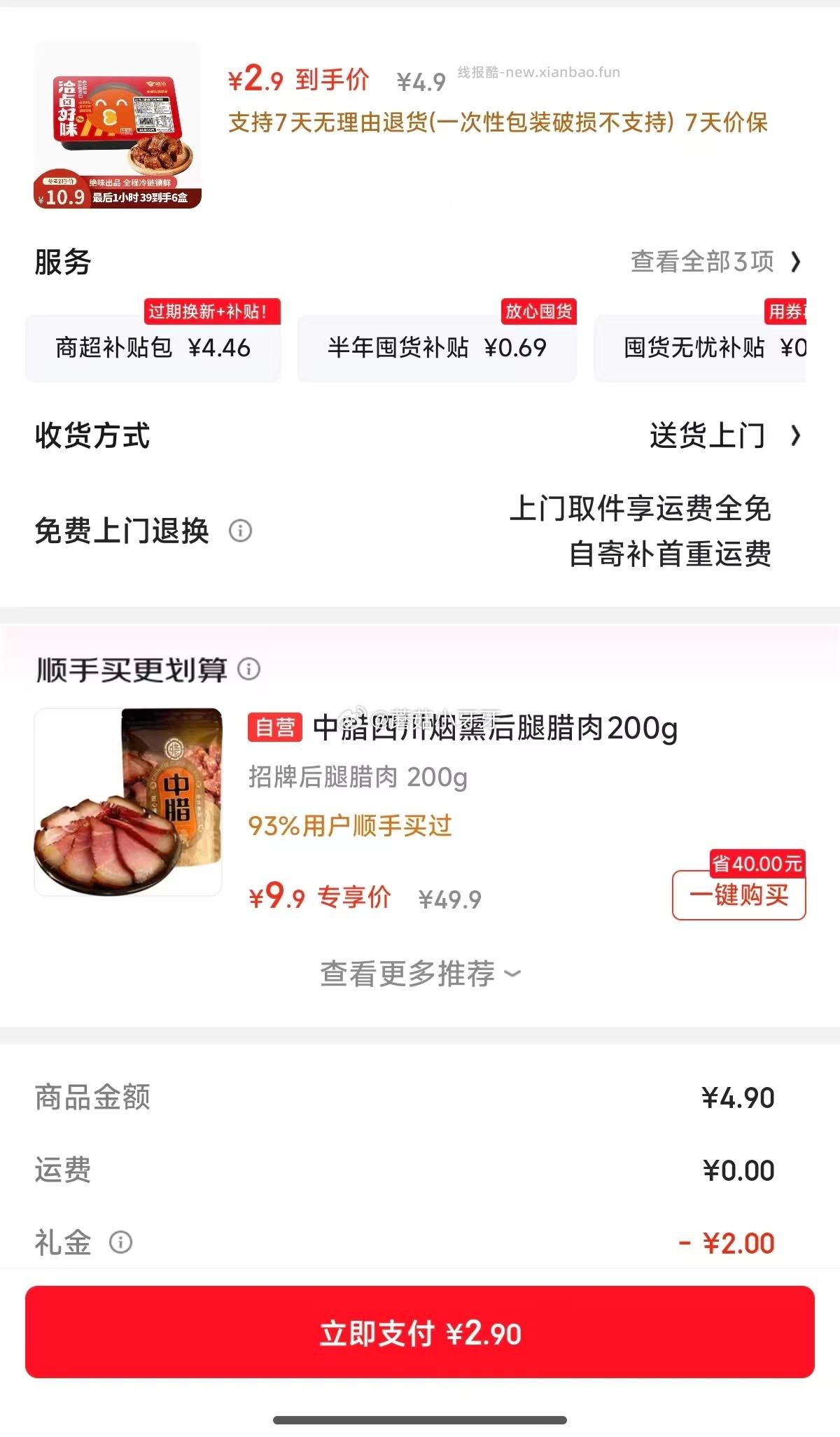Click the 顺手买更划算 info icon
Viewport: 840px width, 1437px height.
click(x=249, y=670)
